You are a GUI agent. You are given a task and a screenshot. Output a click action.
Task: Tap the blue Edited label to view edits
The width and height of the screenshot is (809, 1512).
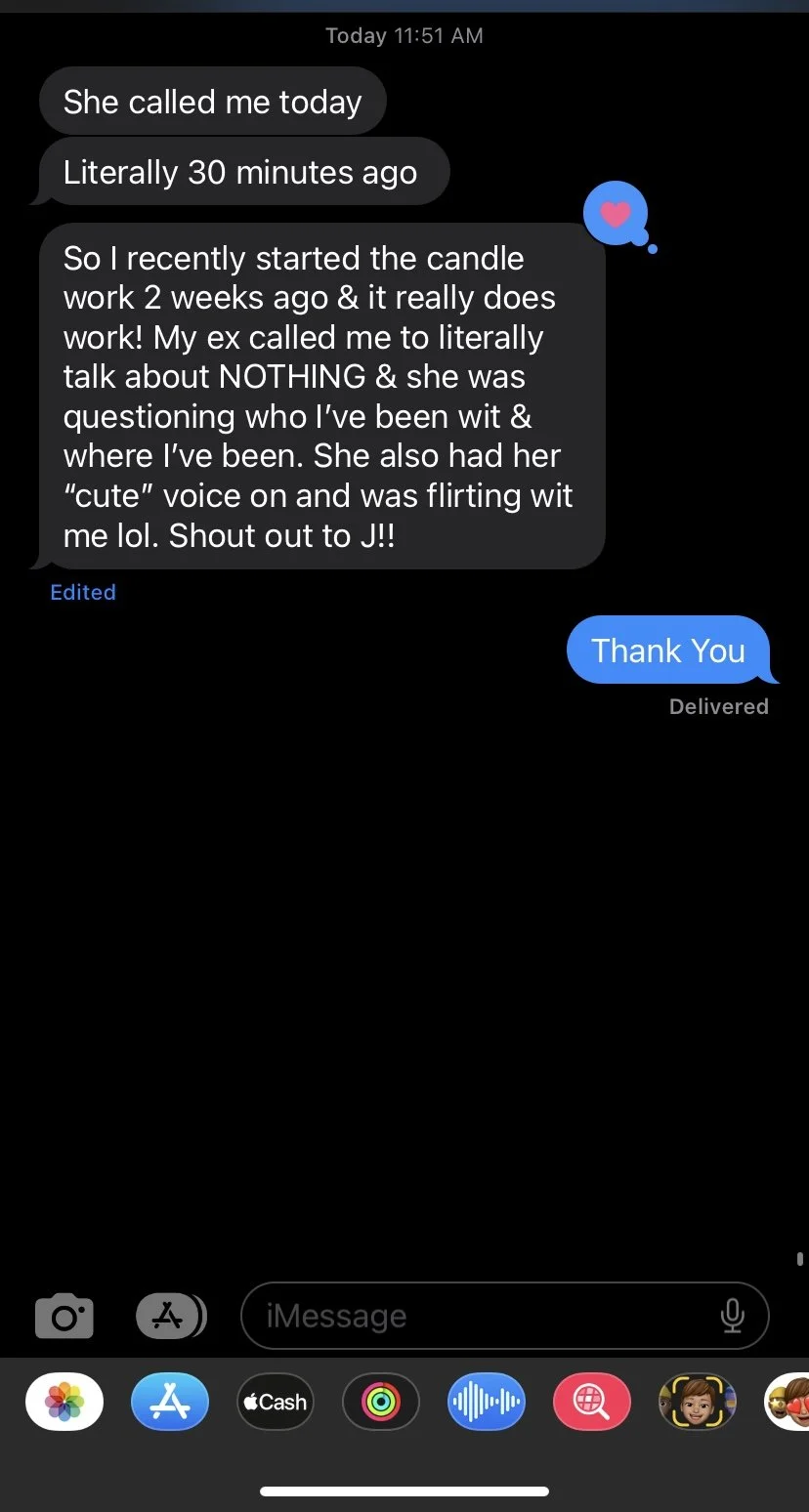pos(83,592)
